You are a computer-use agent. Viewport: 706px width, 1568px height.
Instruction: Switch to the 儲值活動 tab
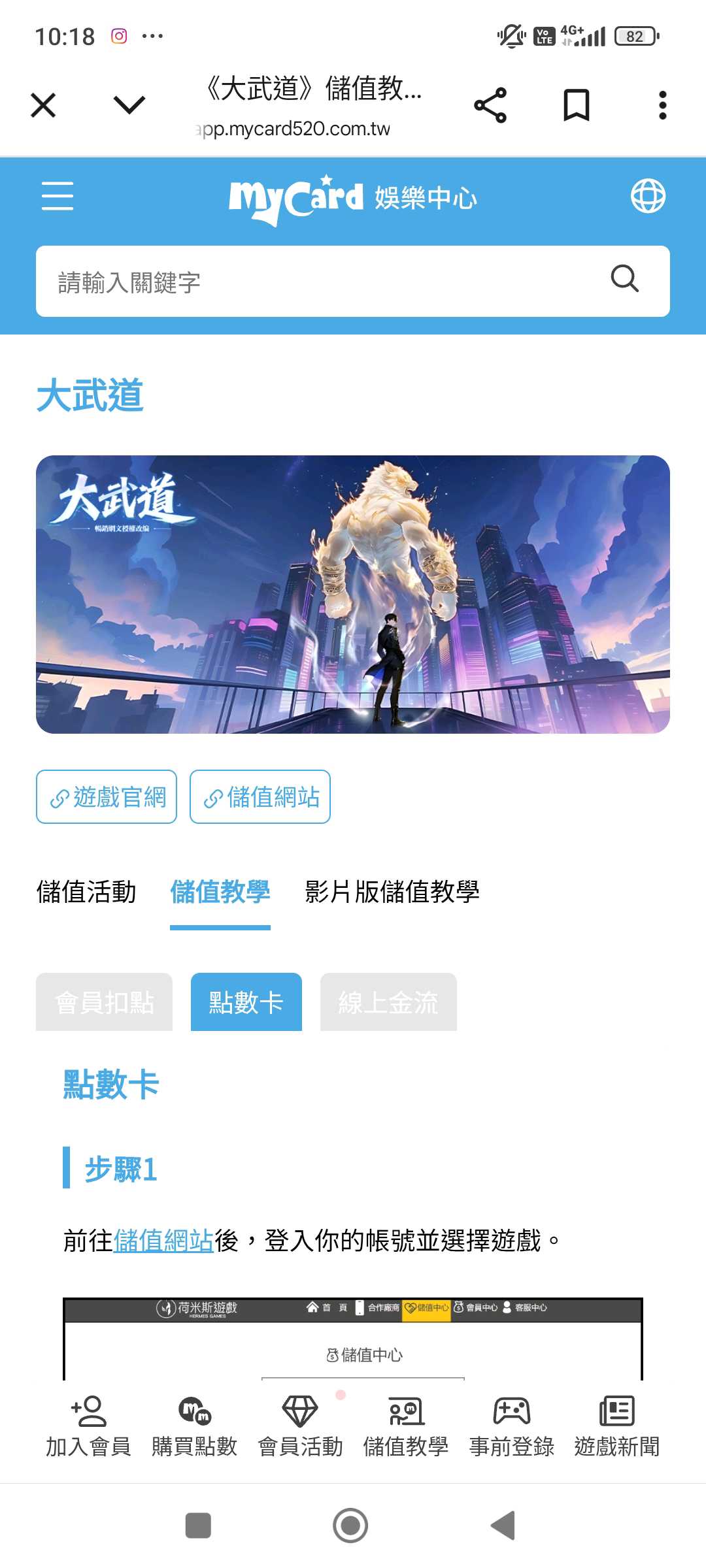(x=86, y=892)
